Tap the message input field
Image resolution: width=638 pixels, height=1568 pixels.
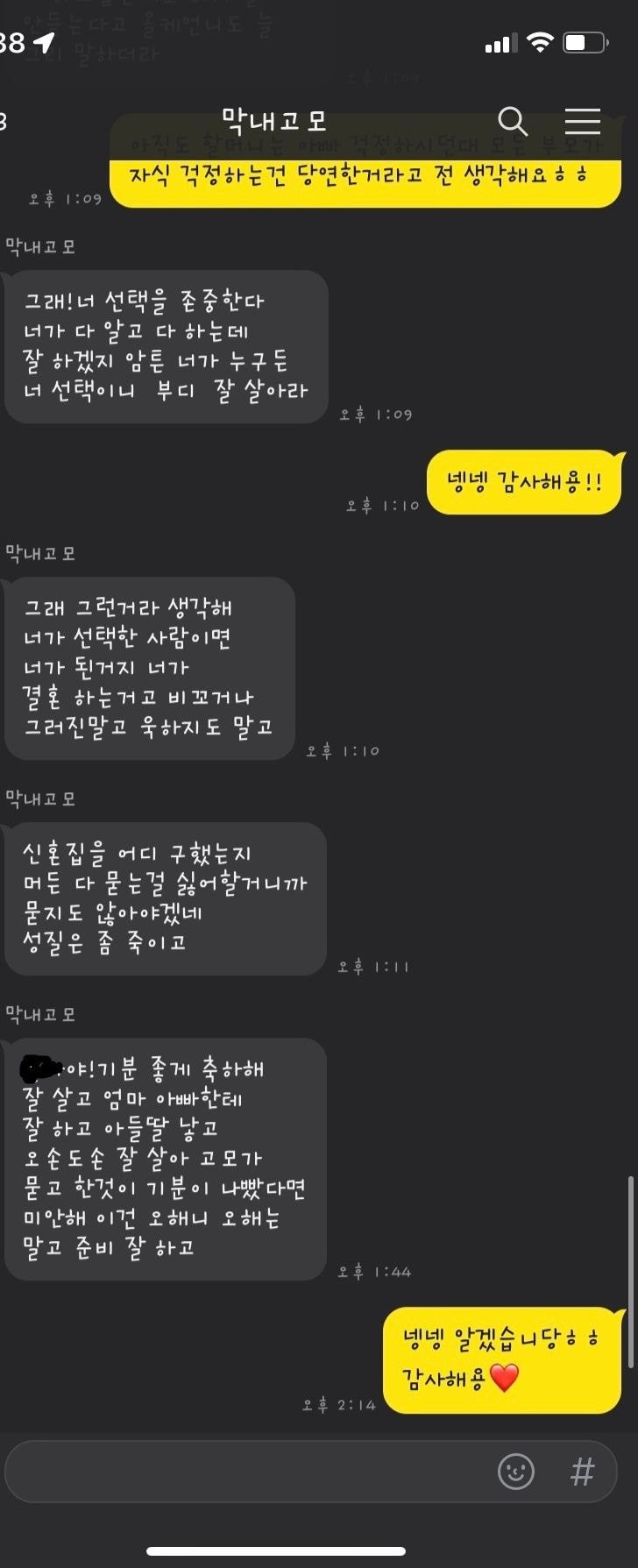click(245, 1471)
